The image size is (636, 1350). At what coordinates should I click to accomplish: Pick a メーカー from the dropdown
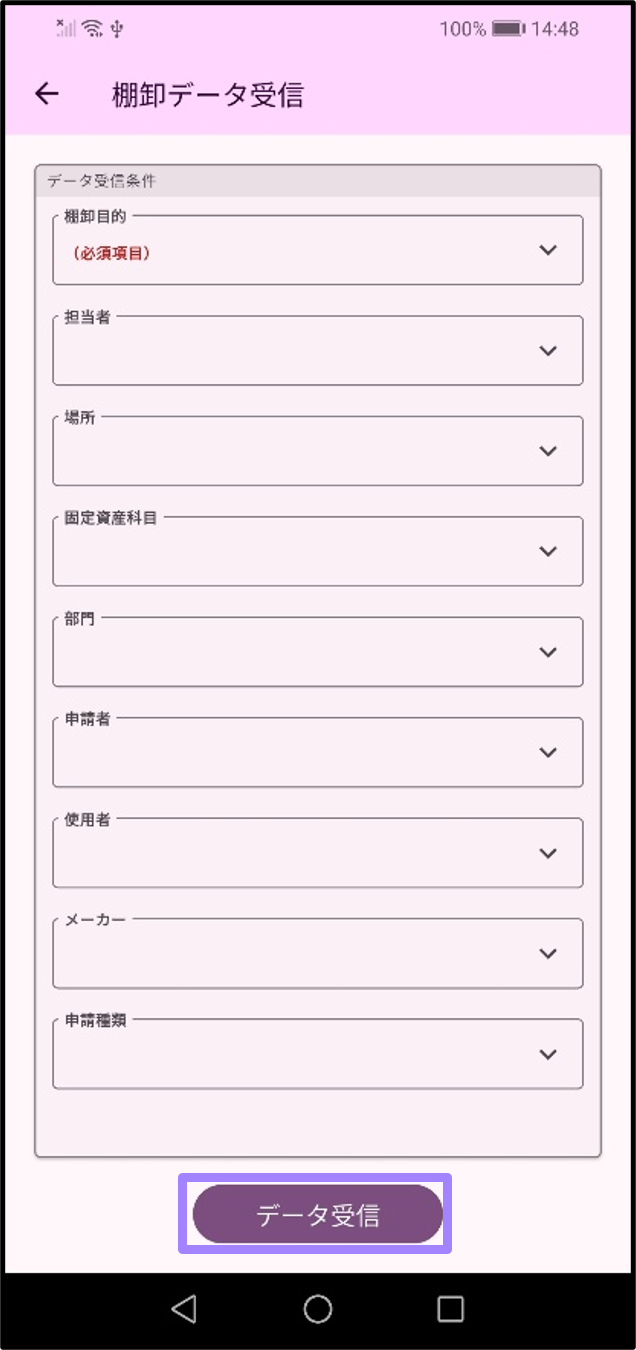tap(318, 953)
